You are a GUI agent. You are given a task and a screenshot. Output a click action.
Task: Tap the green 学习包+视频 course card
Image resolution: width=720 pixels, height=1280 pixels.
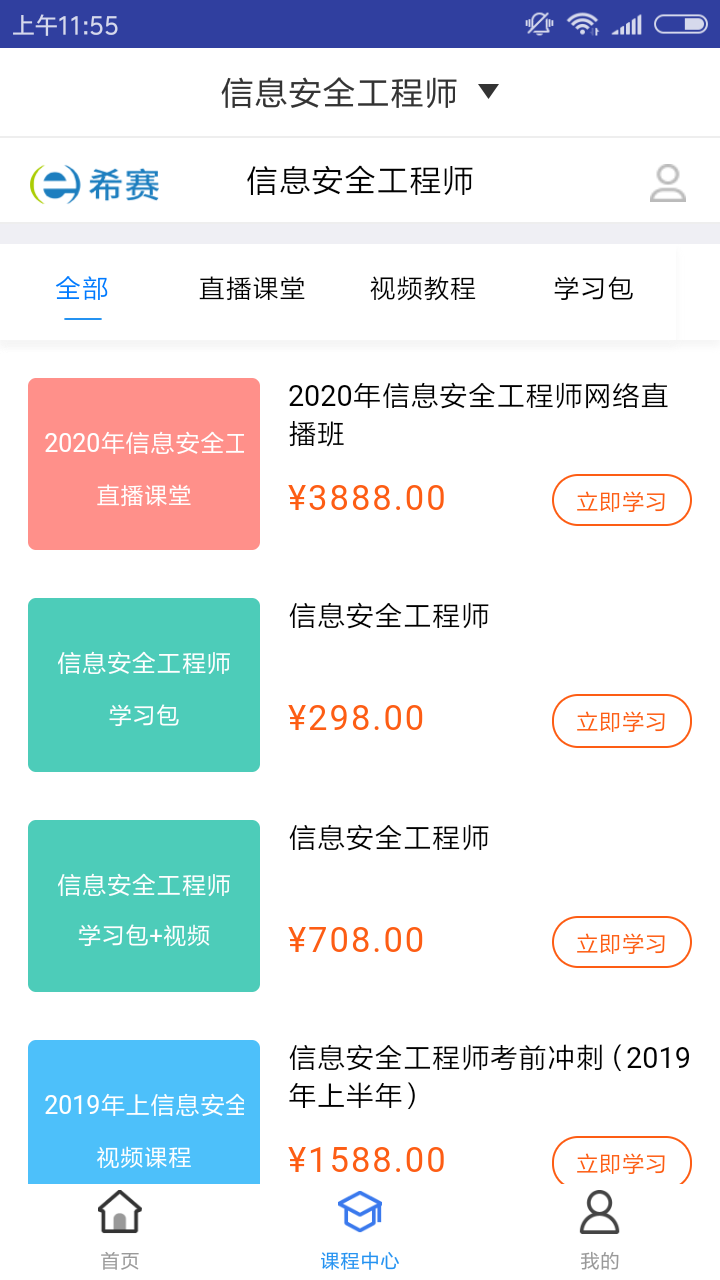tap(143, 905)
